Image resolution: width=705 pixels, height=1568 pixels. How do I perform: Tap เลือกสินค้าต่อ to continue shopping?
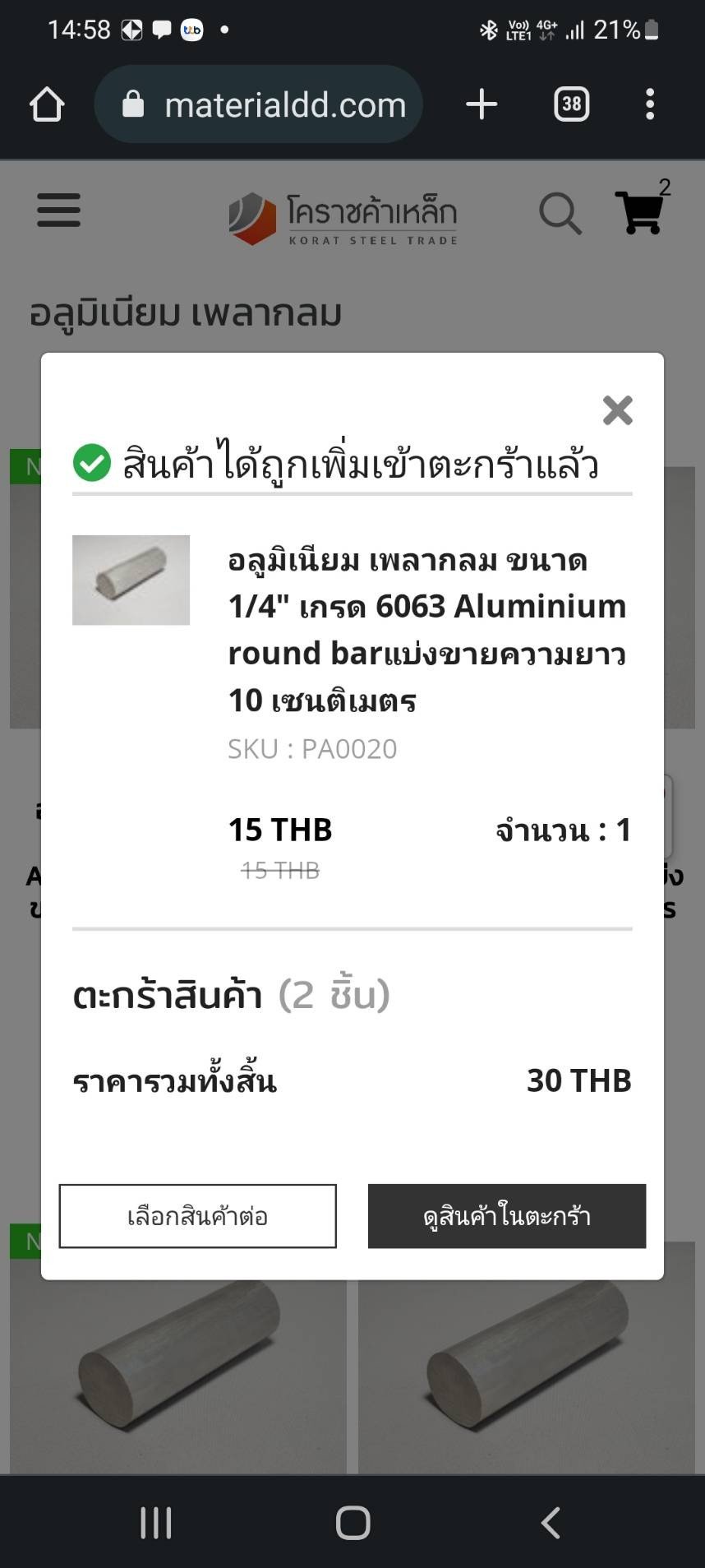coord(197,1216)
